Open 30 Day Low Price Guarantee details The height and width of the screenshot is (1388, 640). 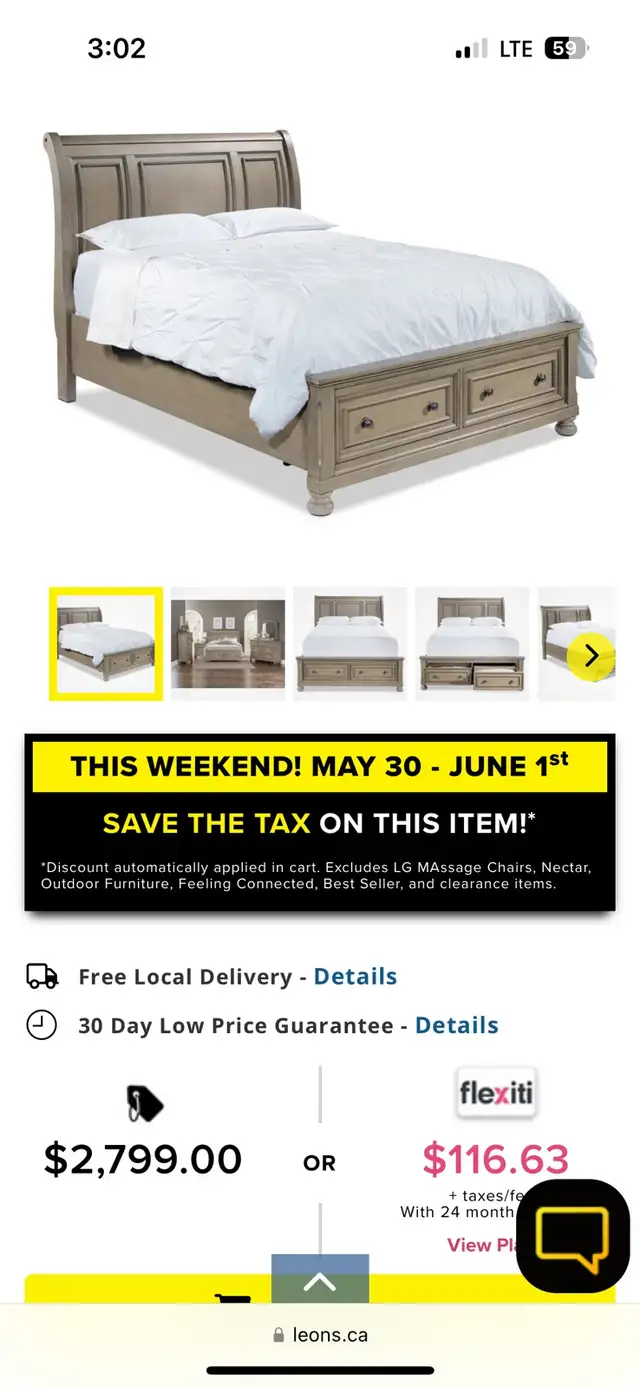point(457,1026)
